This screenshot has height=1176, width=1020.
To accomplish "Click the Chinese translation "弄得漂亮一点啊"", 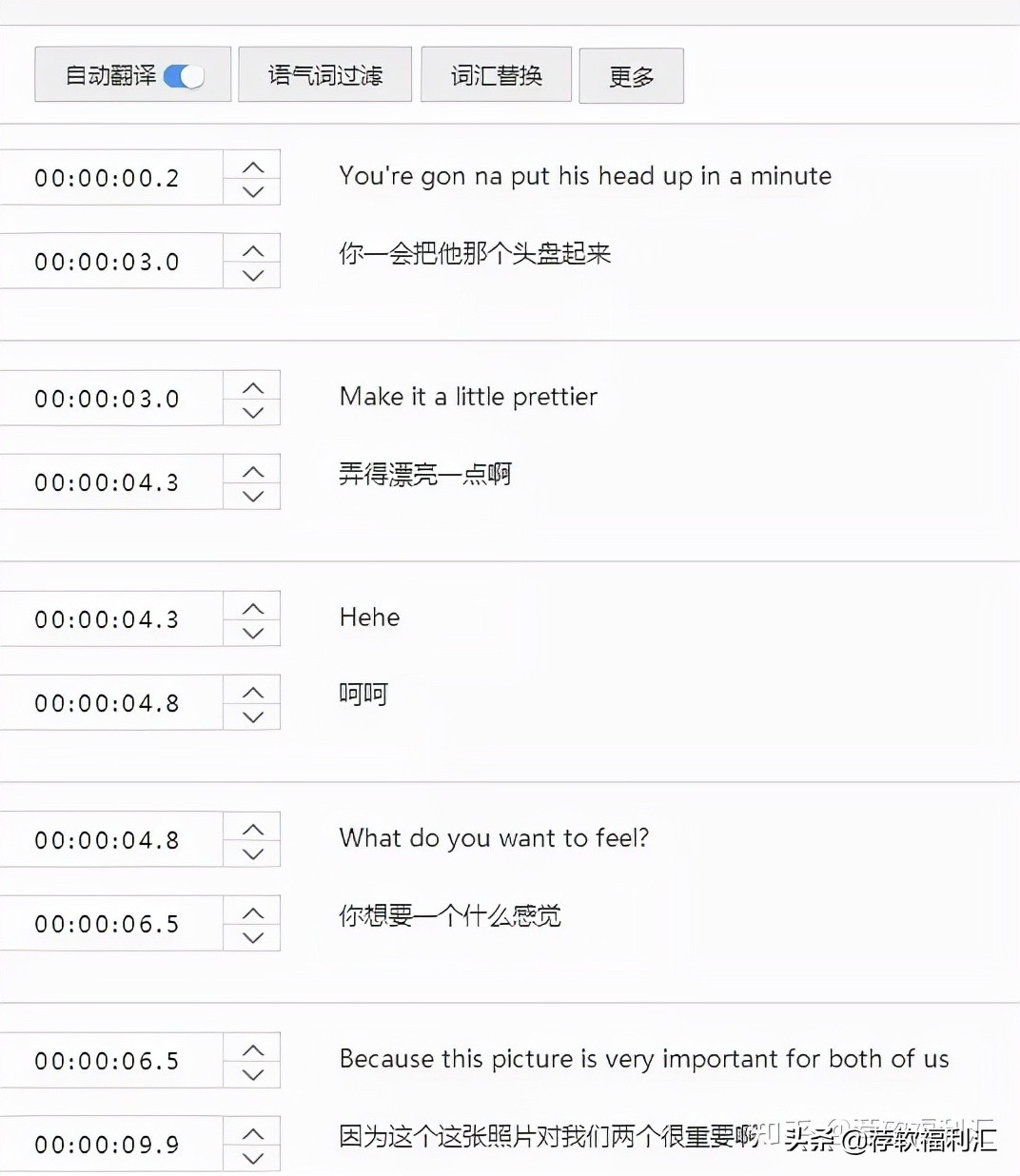I will [x=424, y=474].
